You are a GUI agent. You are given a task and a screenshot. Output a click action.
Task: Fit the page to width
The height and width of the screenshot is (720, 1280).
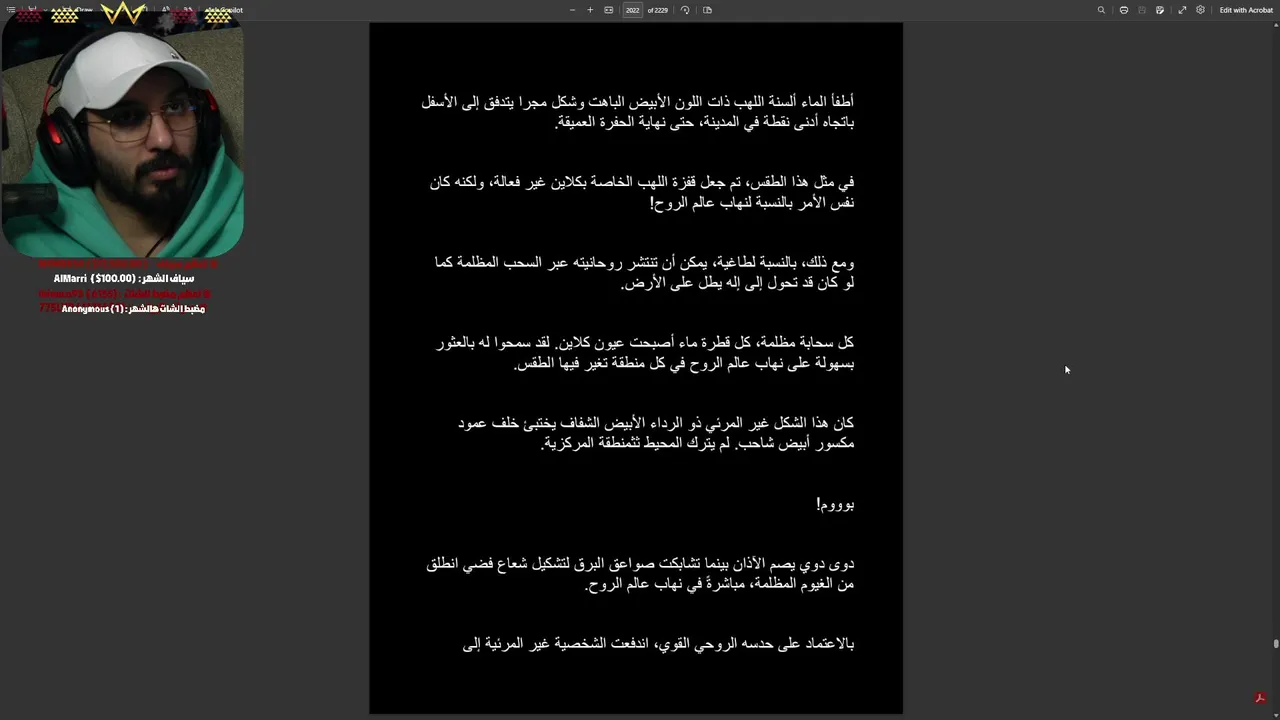(x=608, y=10)
